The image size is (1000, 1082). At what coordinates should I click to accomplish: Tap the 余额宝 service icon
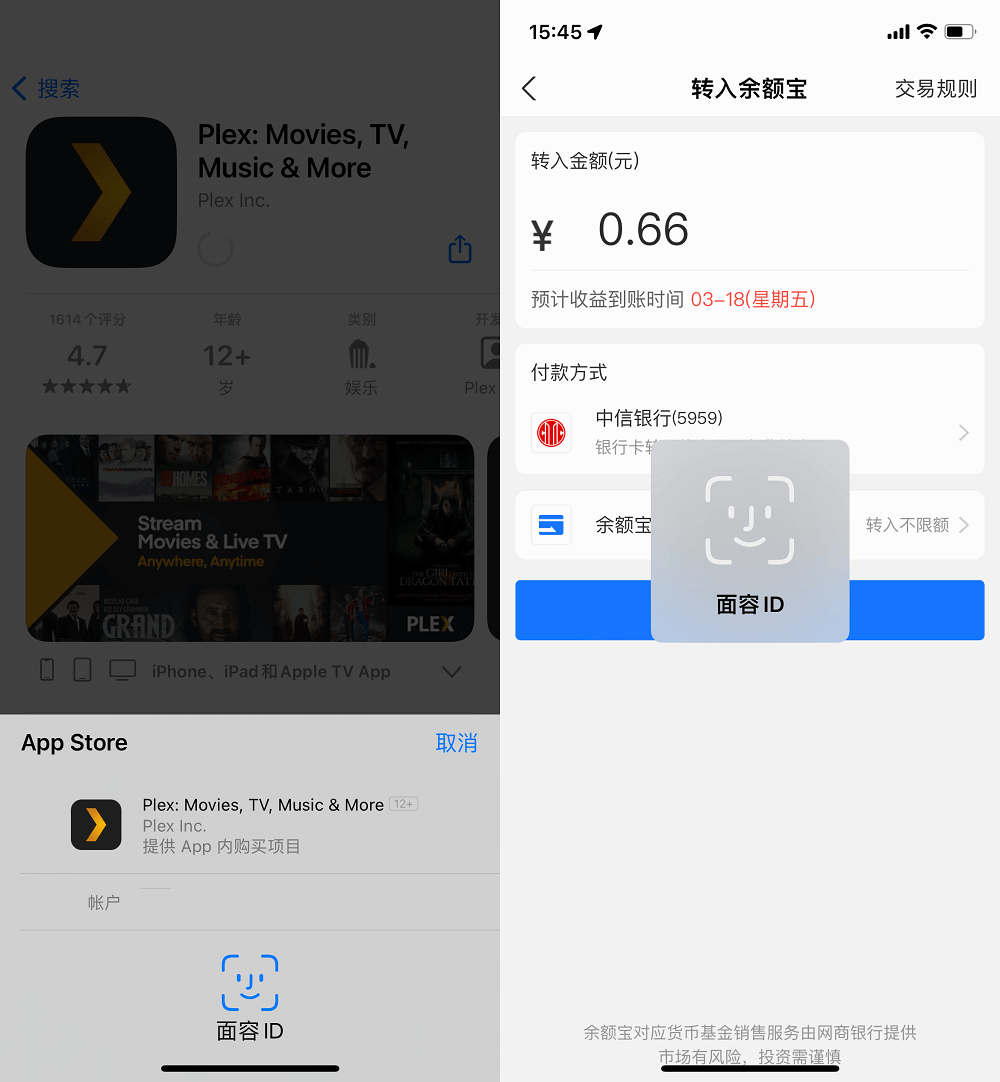(551, 525)
